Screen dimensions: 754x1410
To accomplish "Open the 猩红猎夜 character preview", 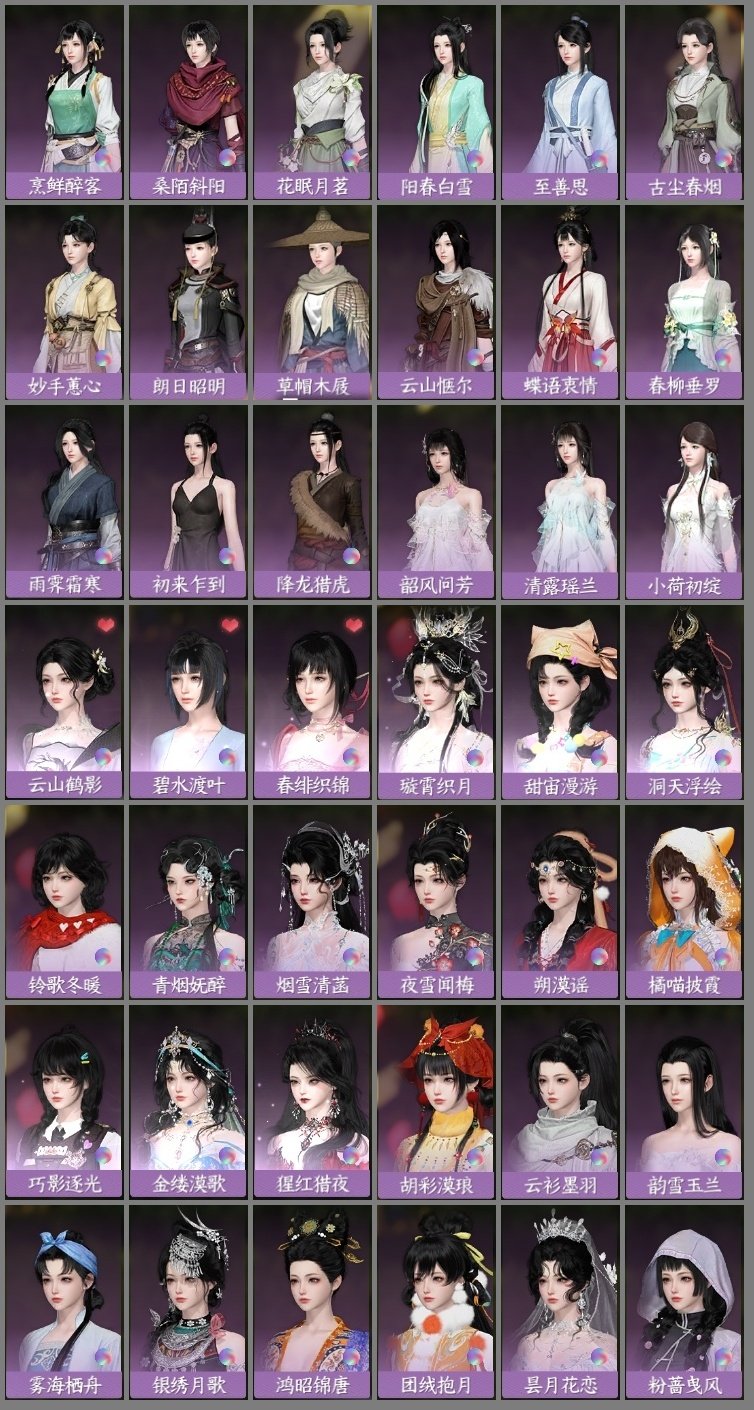I will coord(314,1090).
